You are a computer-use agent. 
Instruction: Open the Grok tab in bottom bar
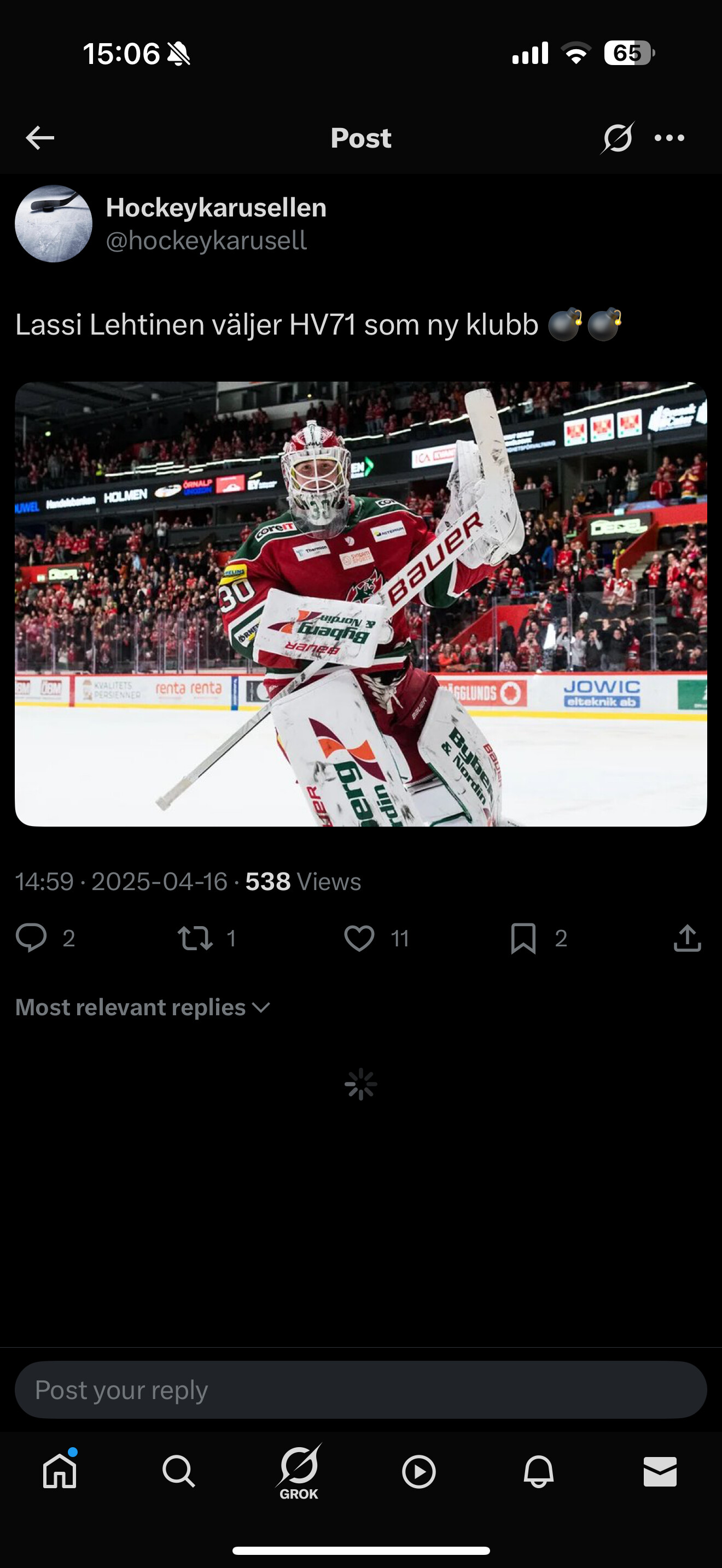299,1471
